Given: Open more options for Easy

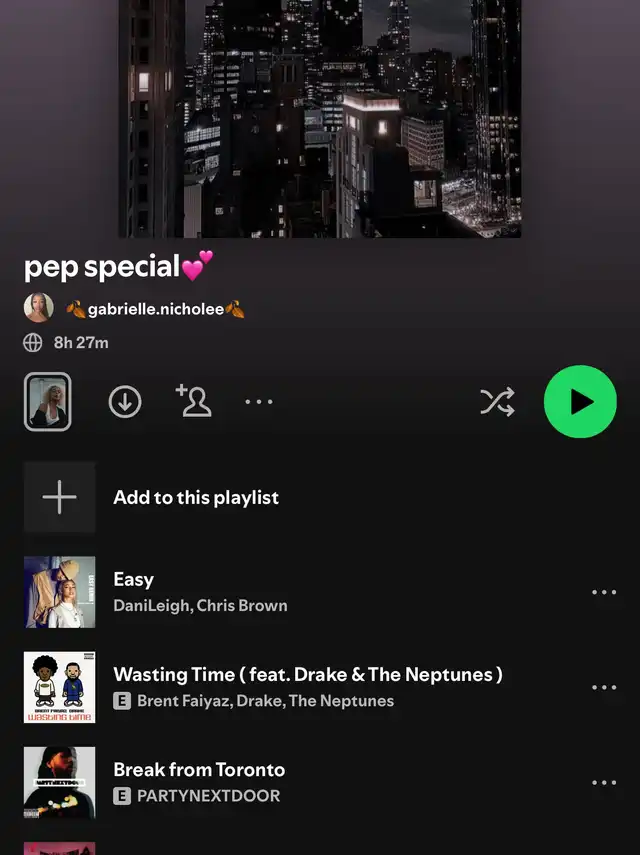Looking at the screenshot, I should tap(604, 592).
